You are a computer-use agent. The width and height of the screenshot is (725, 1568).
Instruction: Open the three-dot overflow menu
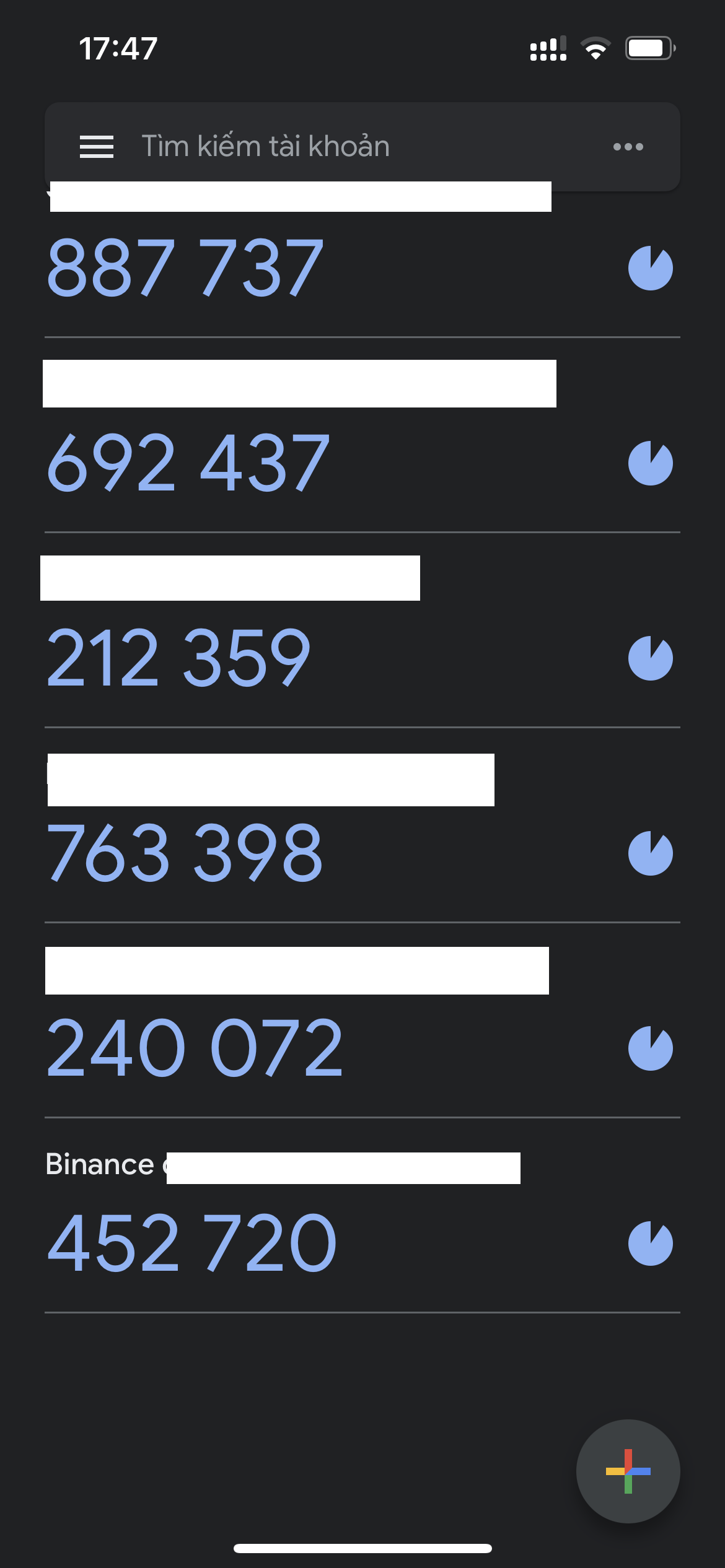click(x=628, y=147)
